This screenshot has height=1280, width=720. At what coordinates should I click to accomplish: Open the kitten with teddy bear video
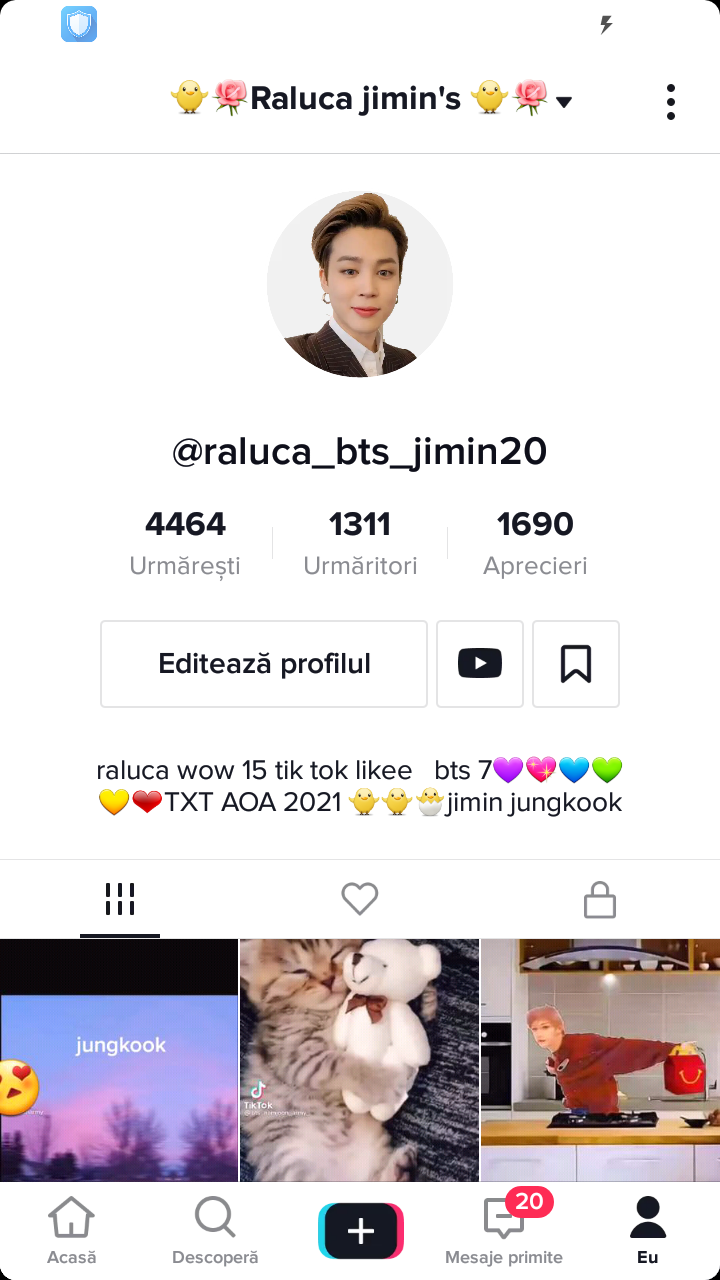pyautogui.click(x=360, y=1060)
